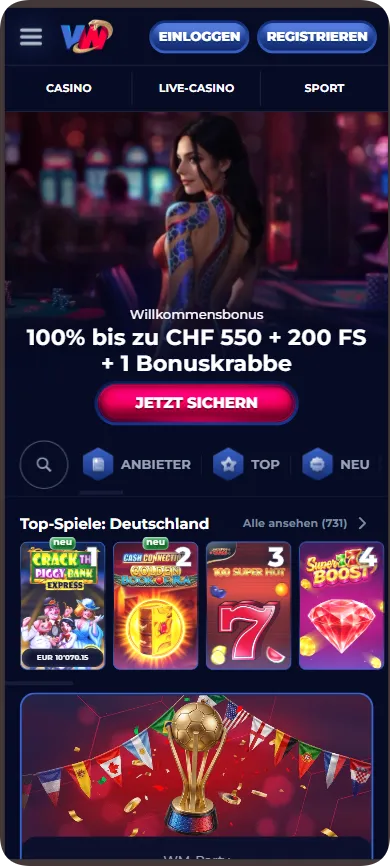Tap the Registrieren button

317,37
